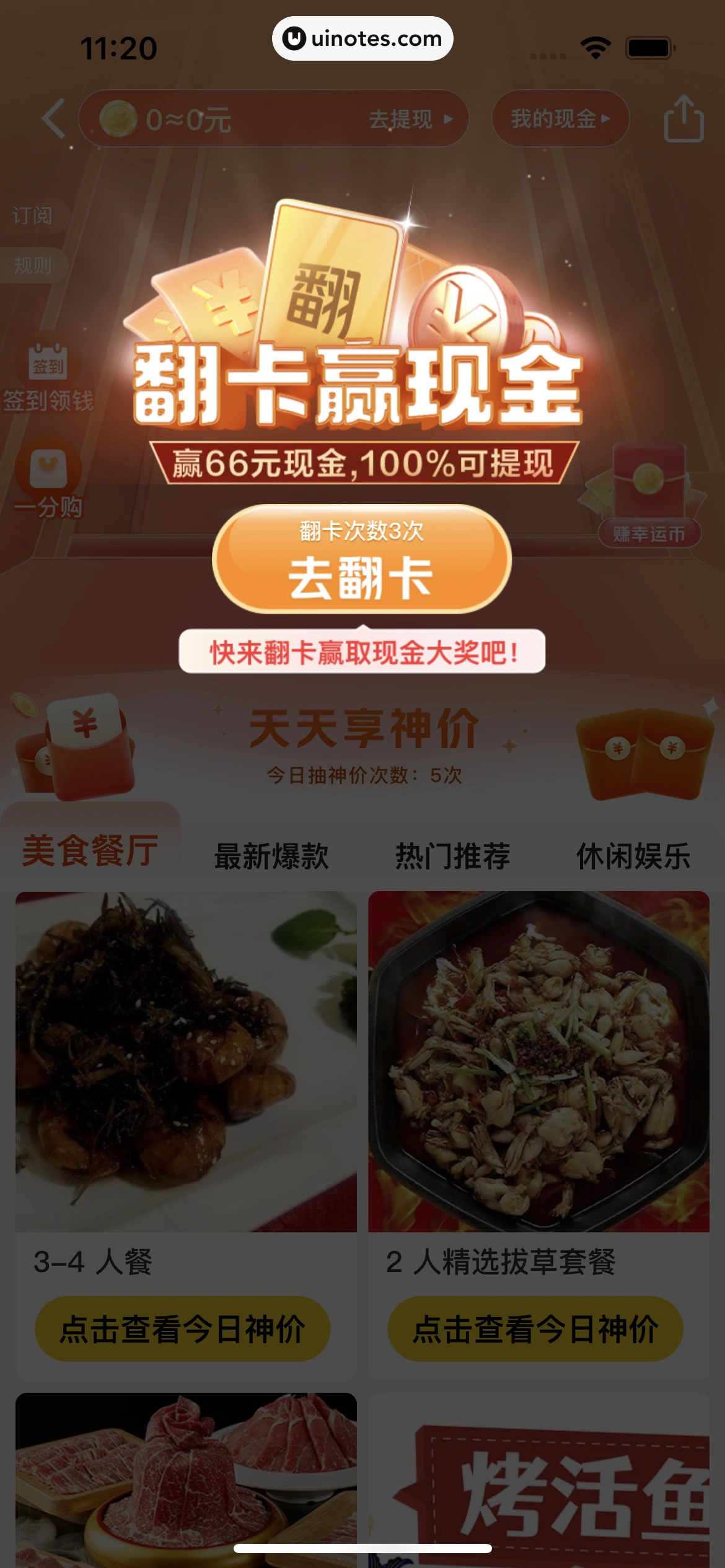725x1568 pixels.
Task: Tap the 去翻卡 button
Action: tap(362, 559)
